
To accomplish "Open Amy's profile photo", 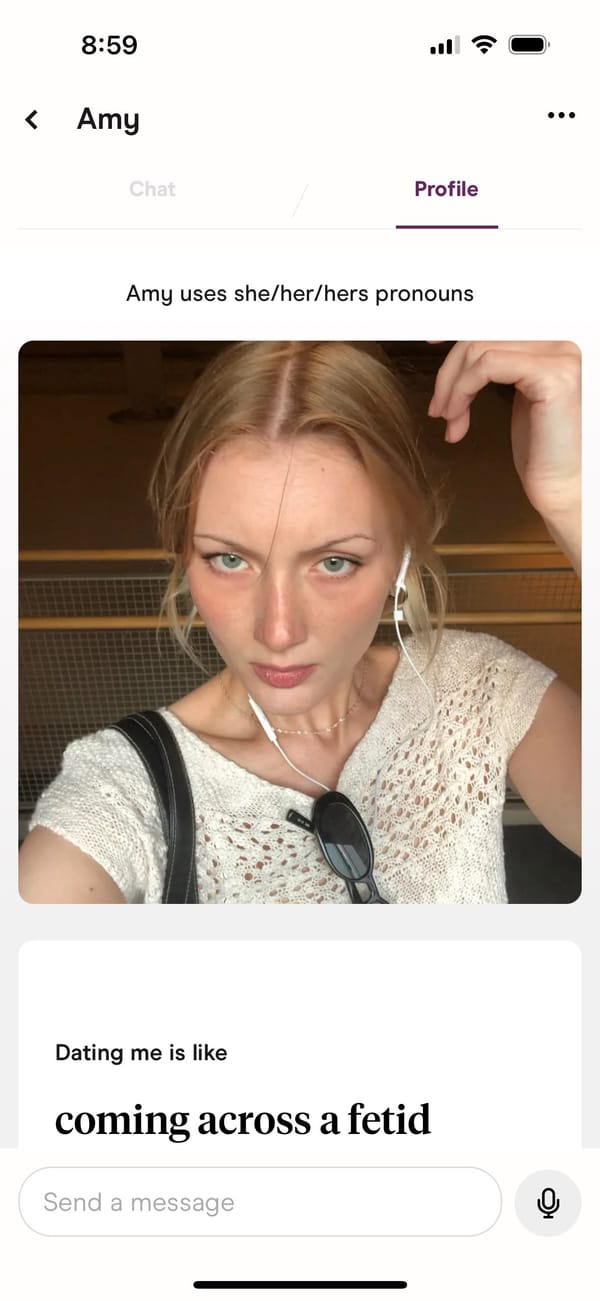I will [x=300, y=622].
